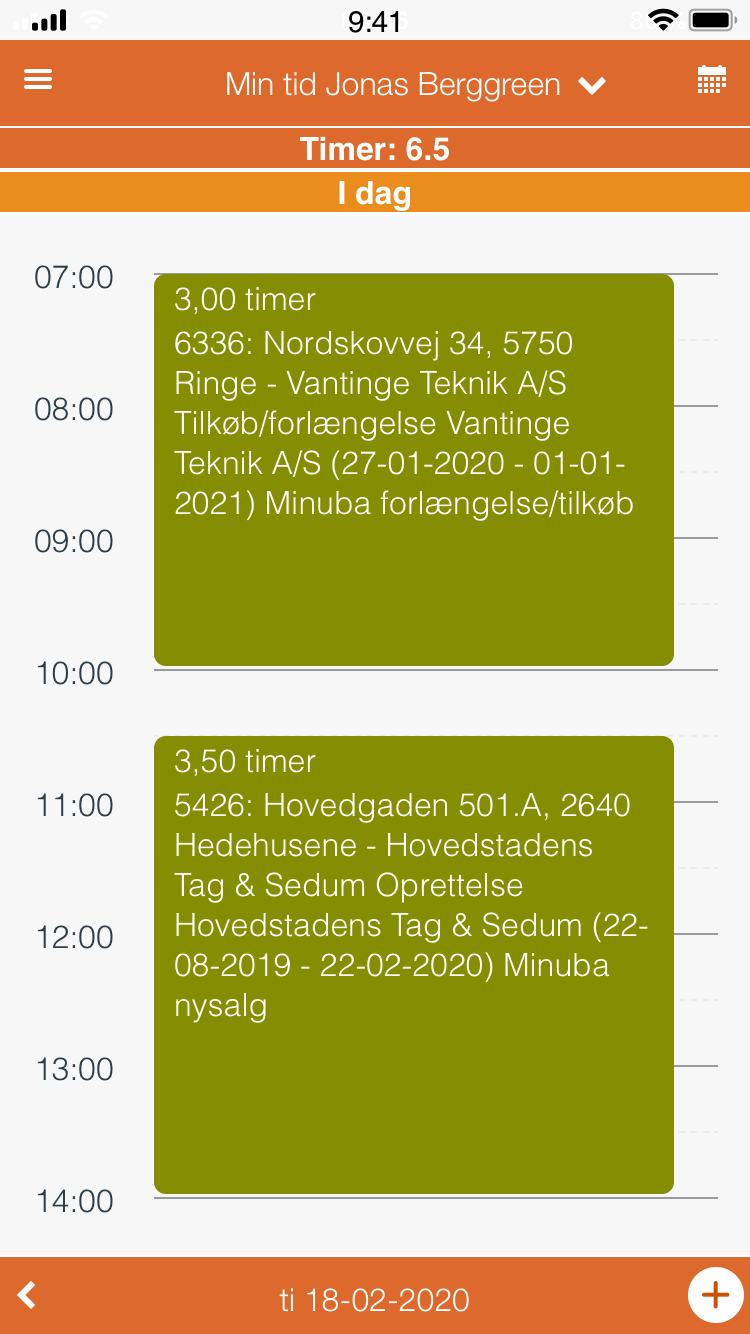Screen dimensions: 750x1334
Task: Go to the previous day
Action: point(28,1296)
